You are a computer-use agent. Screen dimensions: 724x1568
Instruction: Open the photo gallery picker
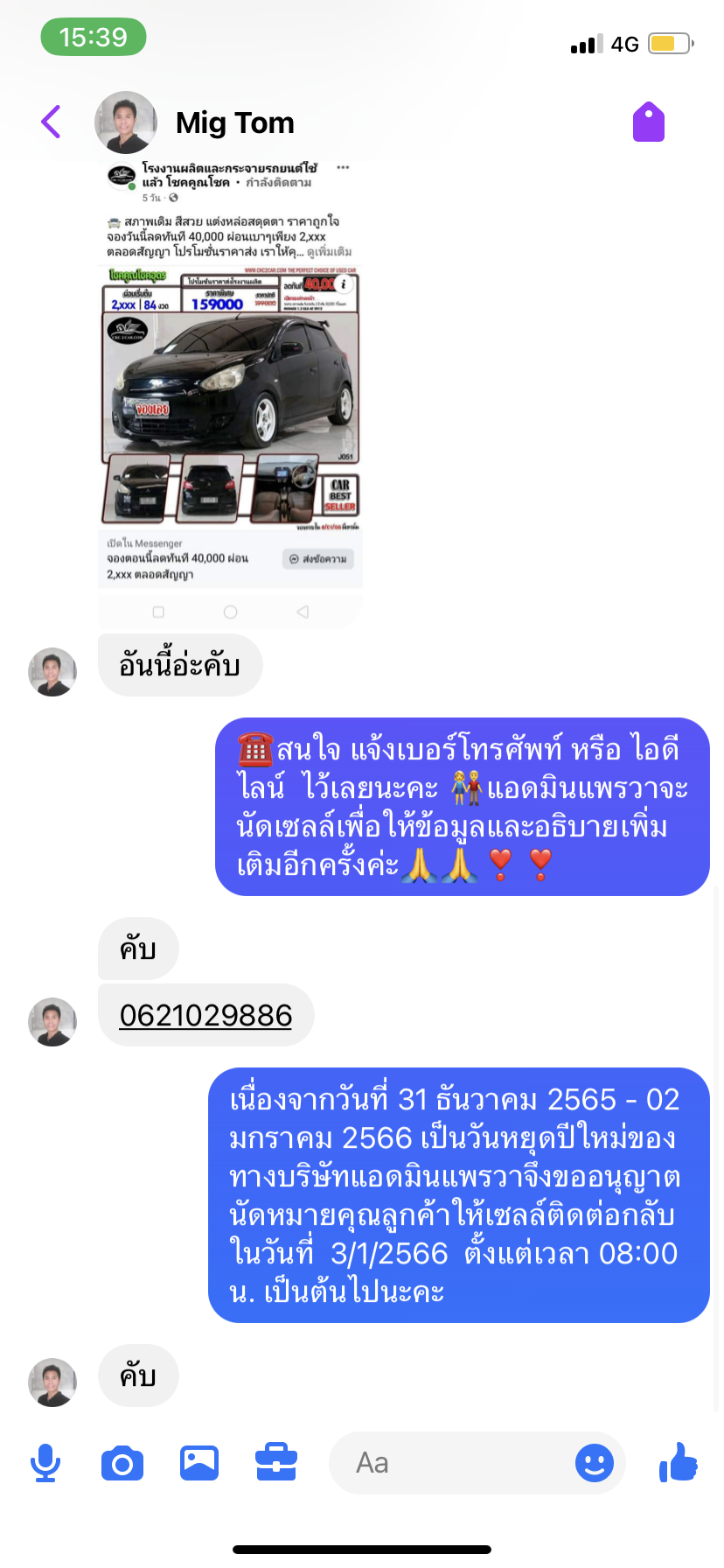coord(199,1463)
